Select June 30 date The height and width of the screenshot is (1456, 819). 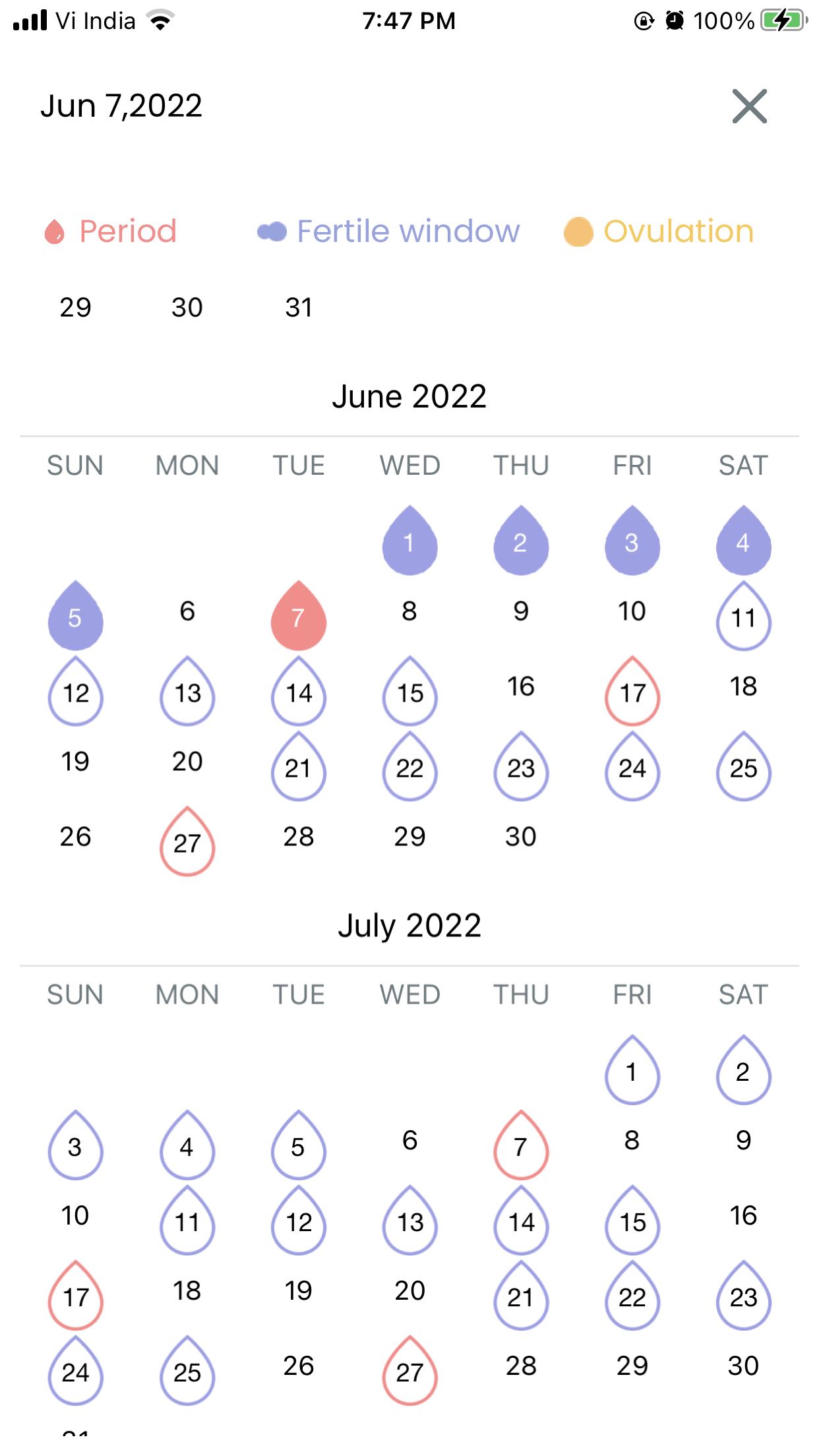pyautogui.click(x=521, y=837)
